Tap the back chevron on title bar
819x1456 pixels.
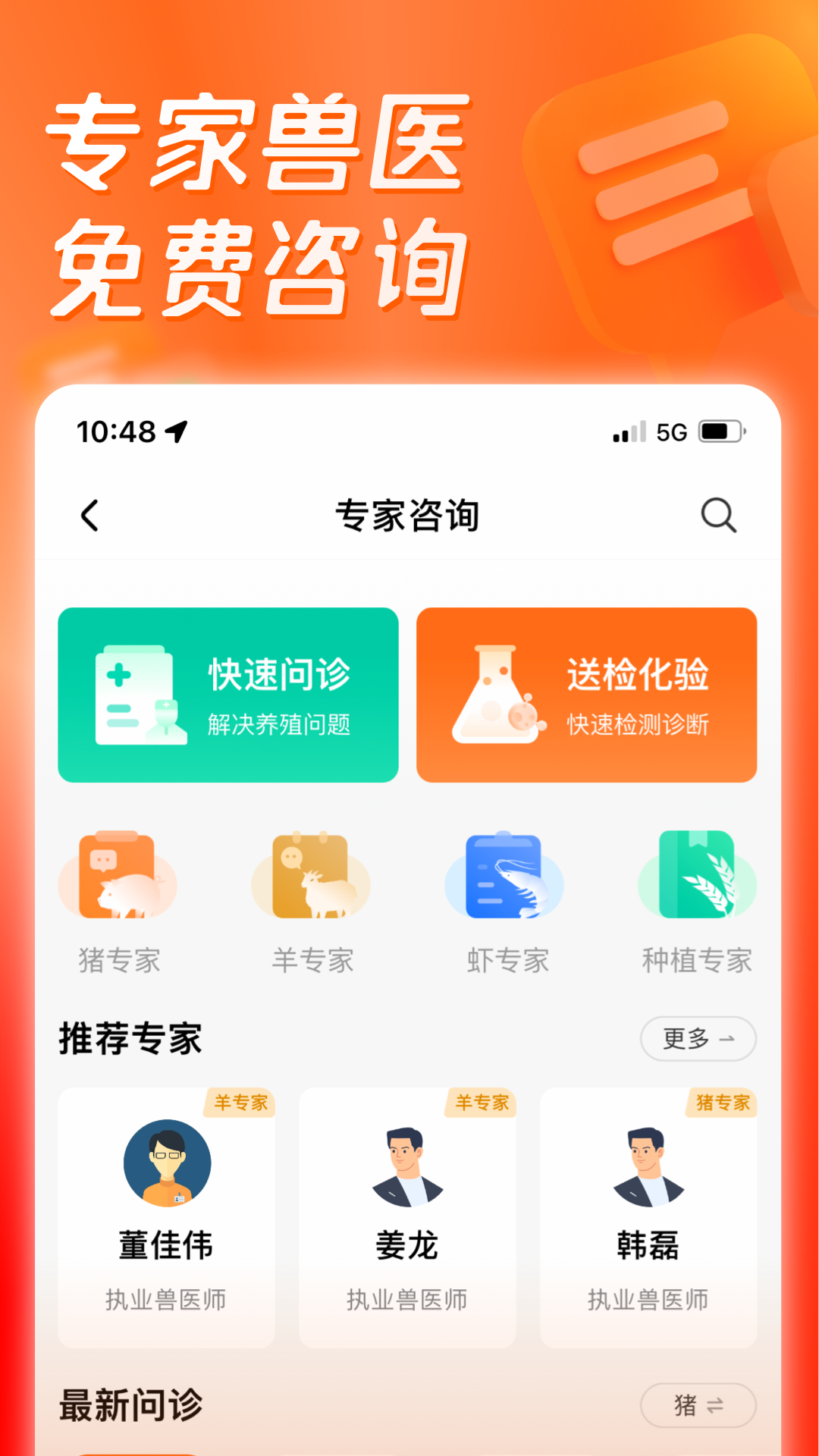click(x=90, y=514)
